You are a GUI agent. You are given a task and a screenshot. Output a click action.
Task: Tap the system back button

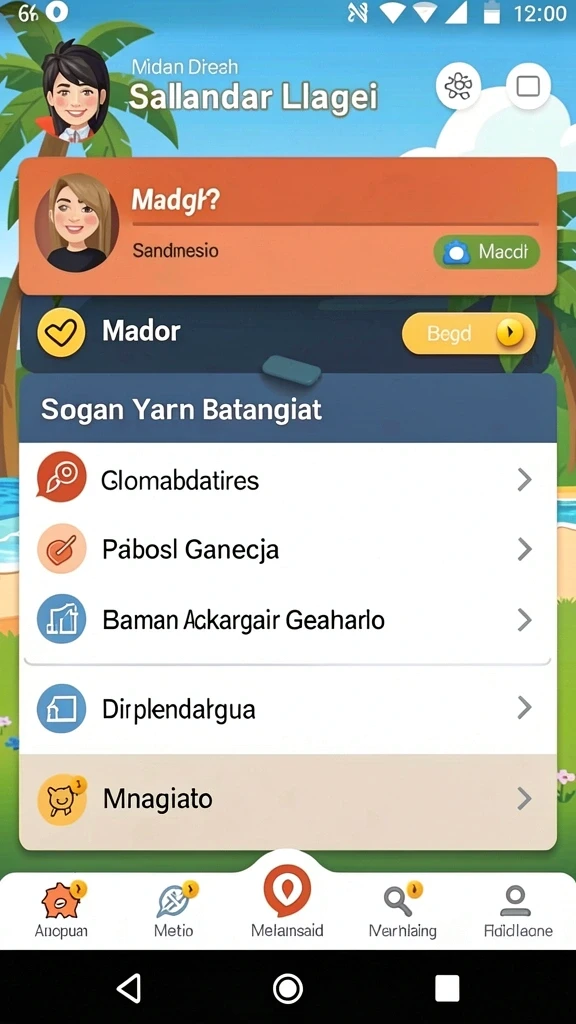coord(129,988)
